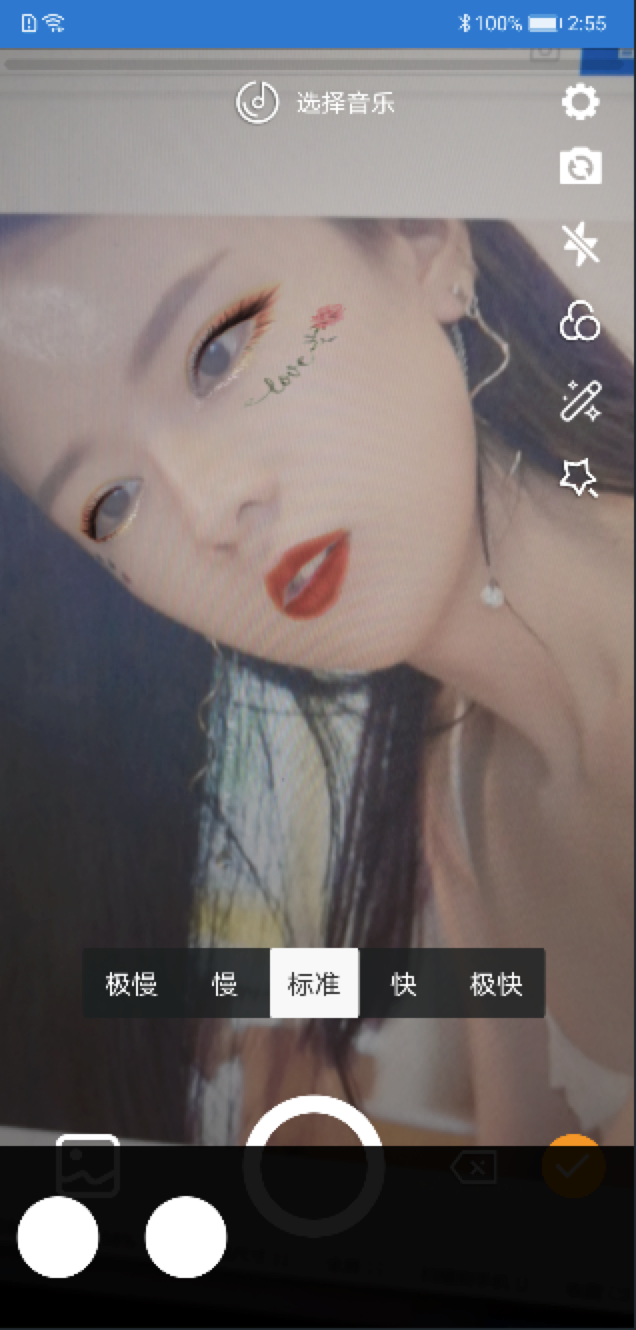Open camera settings gear
The width and height of the screenshot is (636, 1330).
tap(580, 102)
